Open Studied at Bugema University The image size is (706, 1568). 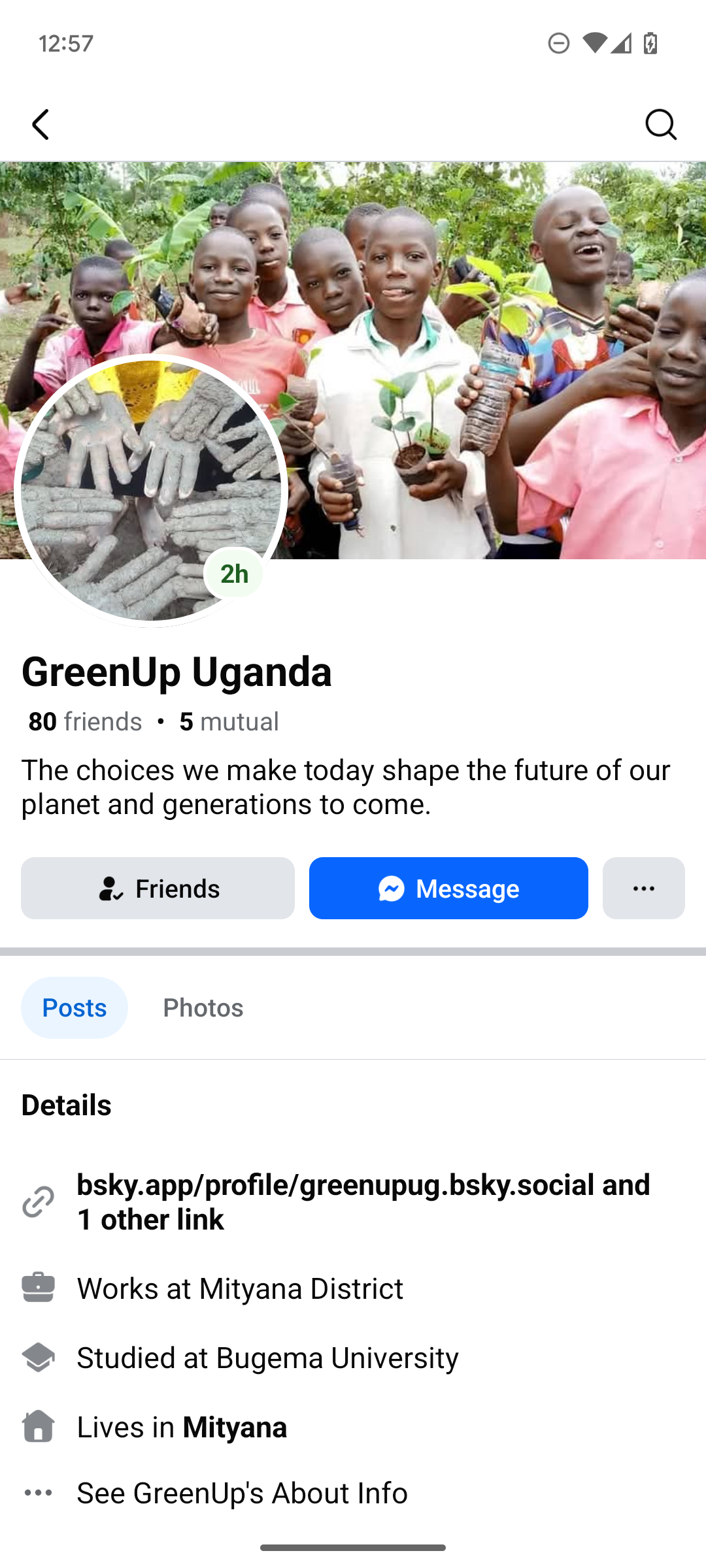(267, 1358)
